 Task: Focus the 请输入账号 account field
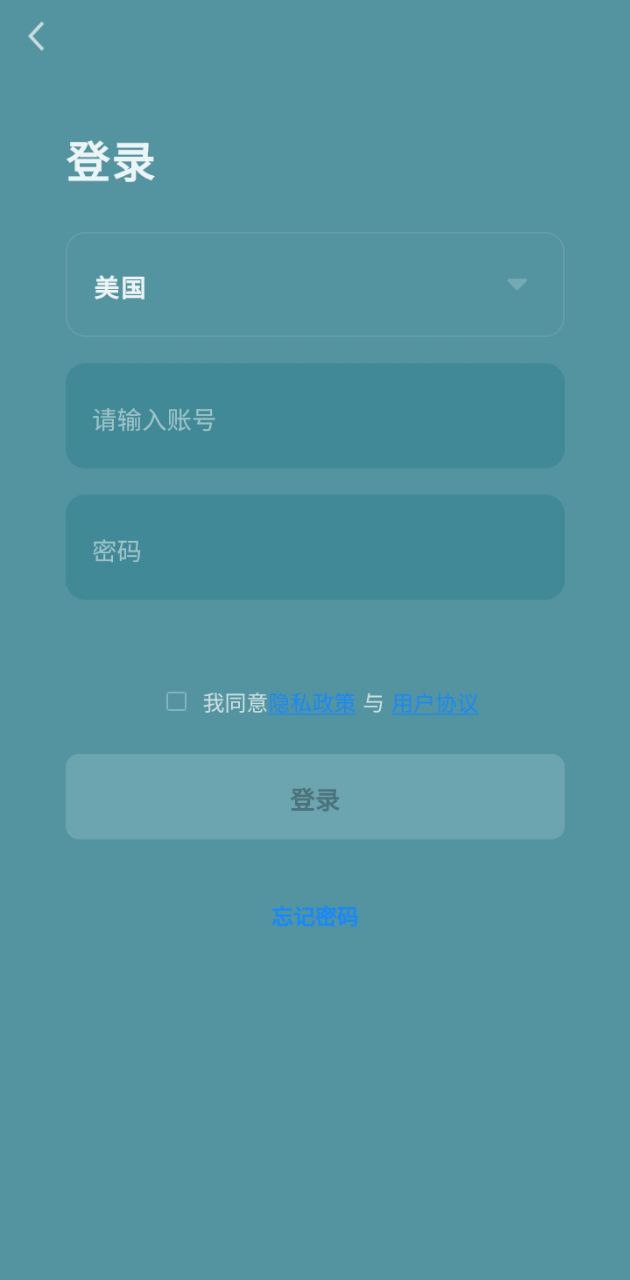(315, 416)
